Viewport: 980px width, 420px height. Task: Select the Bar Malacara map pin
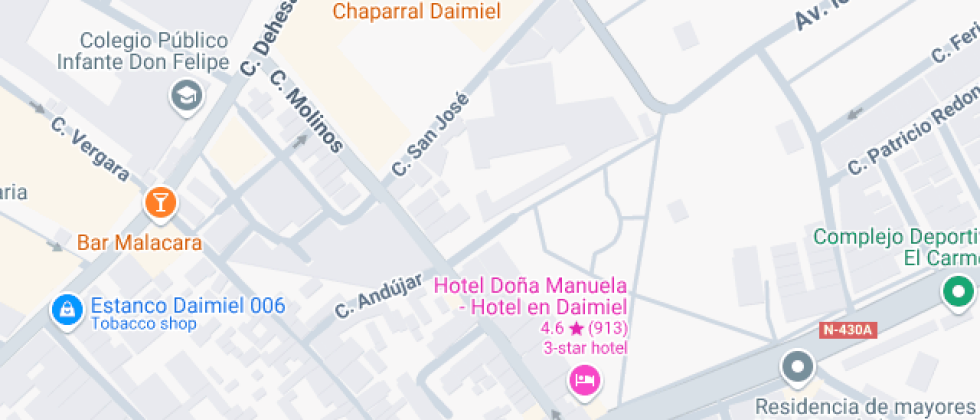click(x=160, y=203)
